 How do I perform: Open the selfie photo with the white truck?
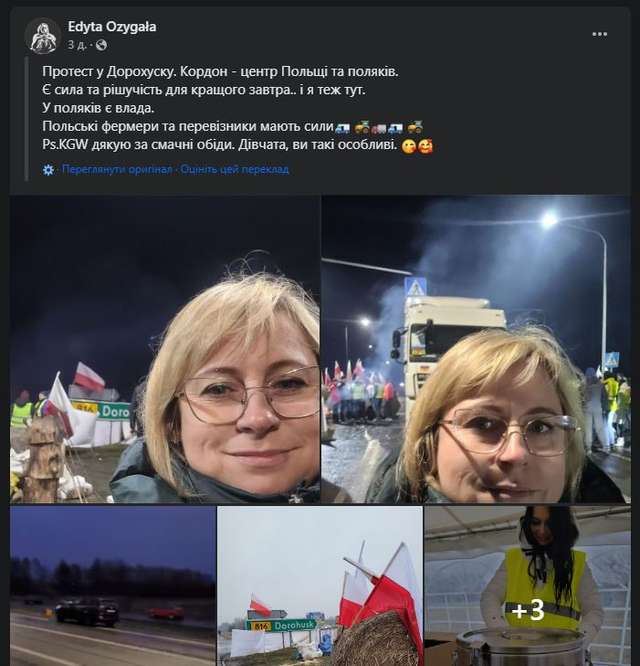click(x=476, y=349)
